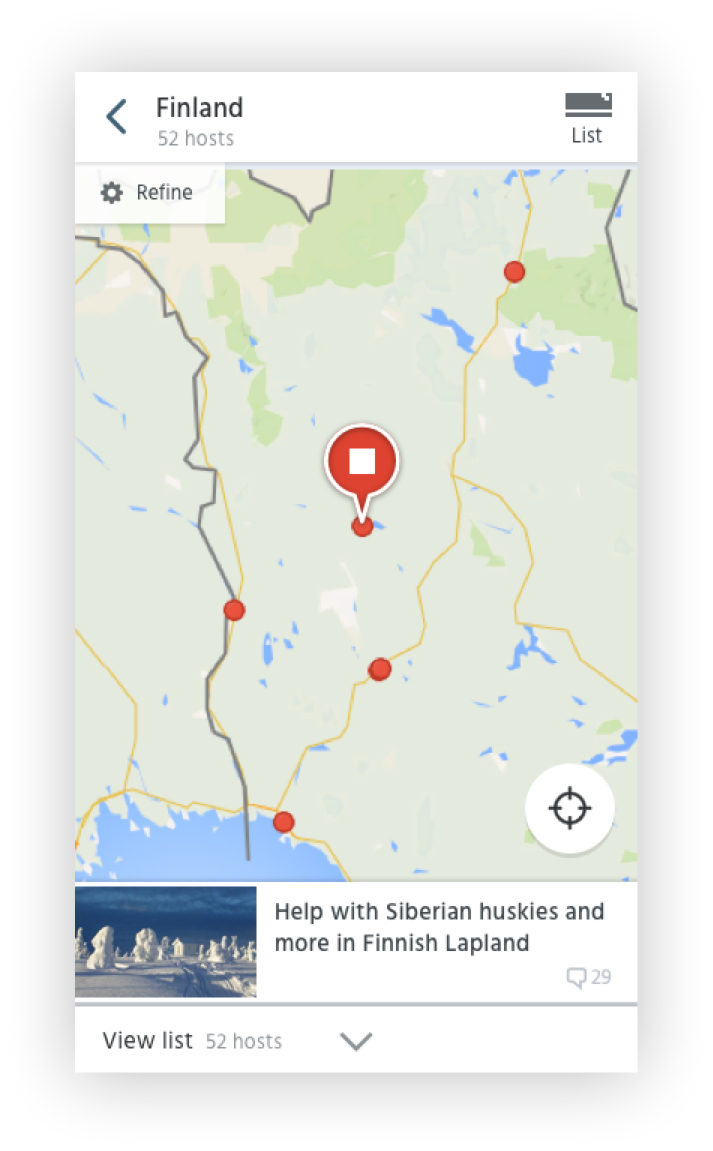The height and width of the screenshot is (1151, 713).
Task: Open the Refine filter options
Action: coord(150,193)
